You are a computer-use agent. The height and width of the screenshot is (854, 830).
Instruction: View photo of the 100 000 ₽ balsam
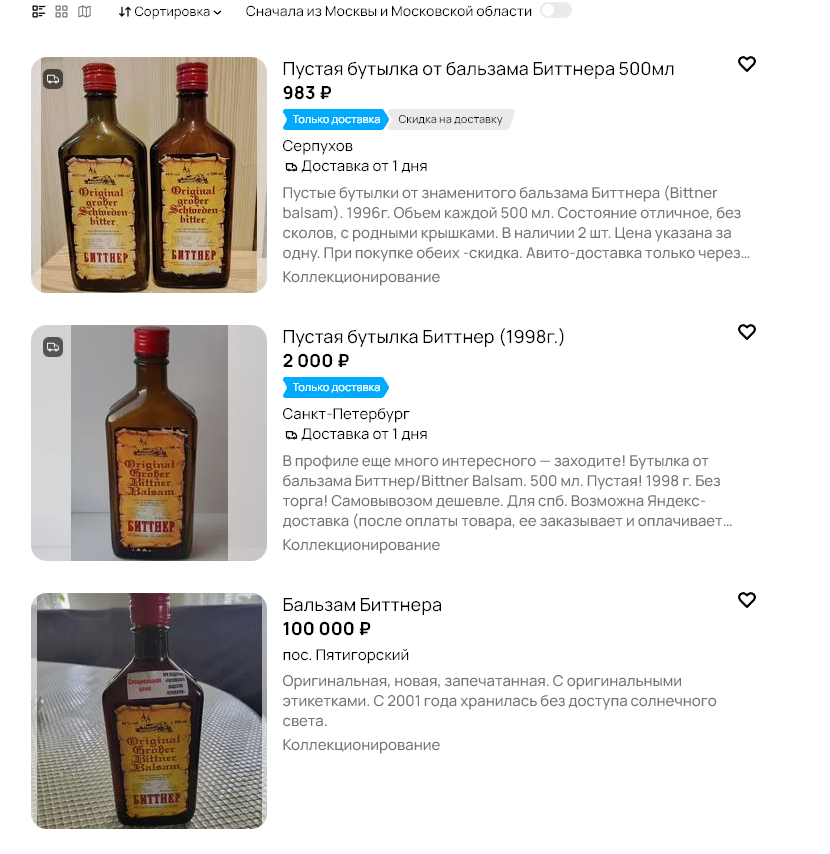tap(149, 711)
